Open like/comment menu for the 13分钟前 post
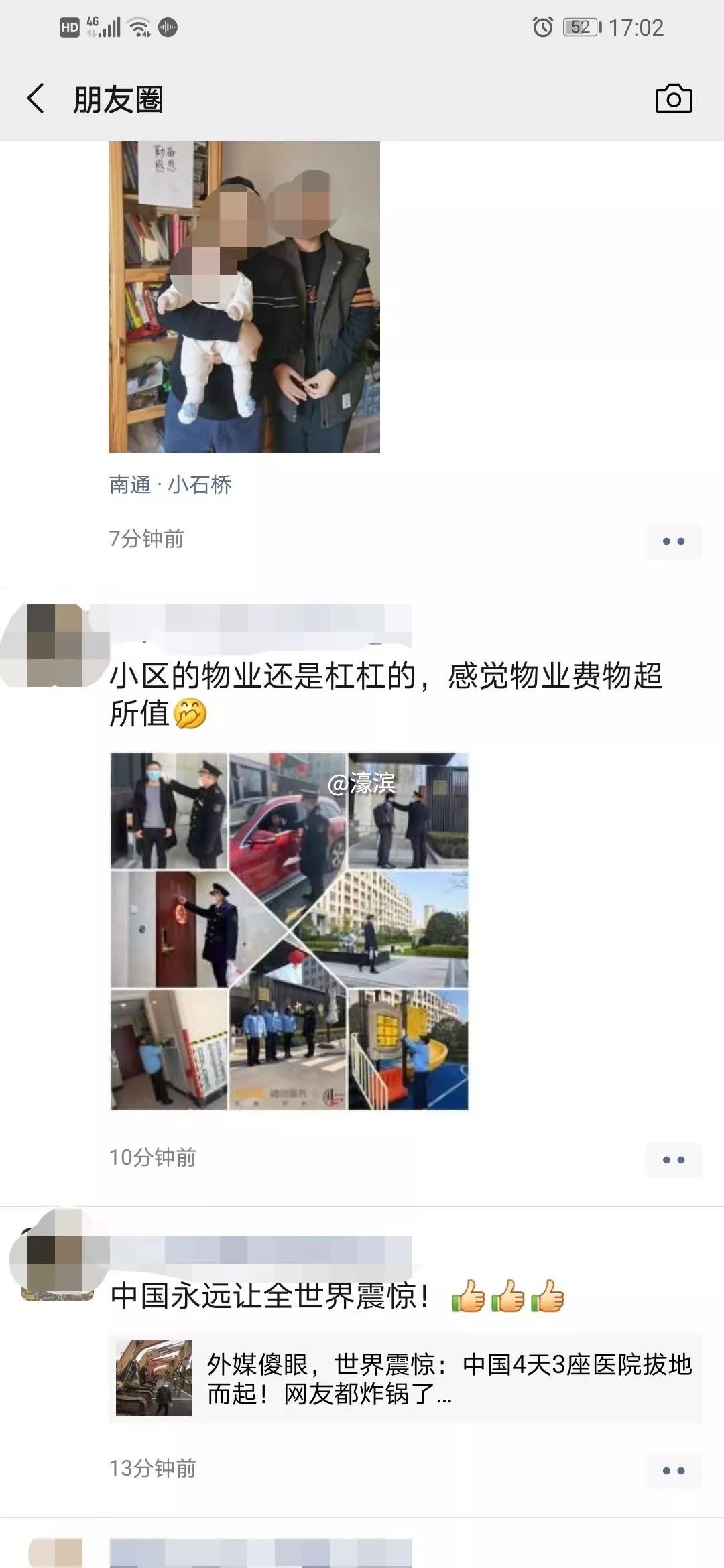The height and width of the screenshot is (1568, 724). [673, 1470]
